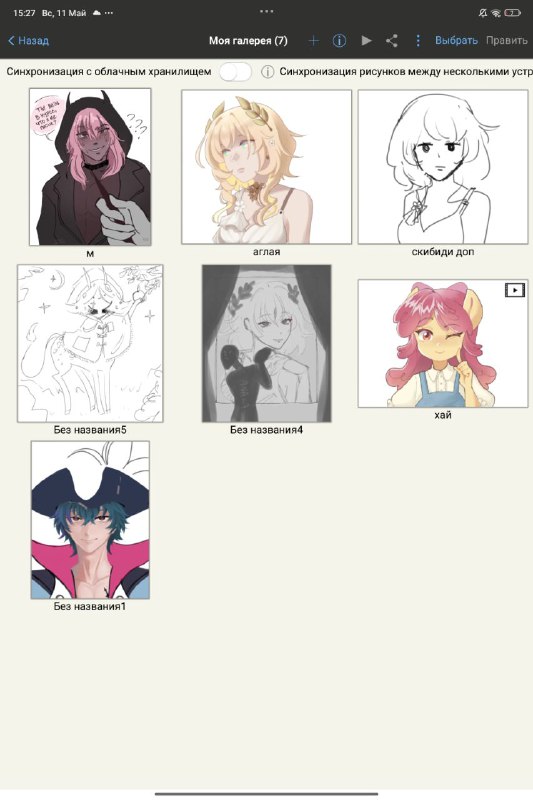Viewport: 533px width, 800px height.
Task: Open the three-dot overflow menu
Action: (x=418, y=41)
